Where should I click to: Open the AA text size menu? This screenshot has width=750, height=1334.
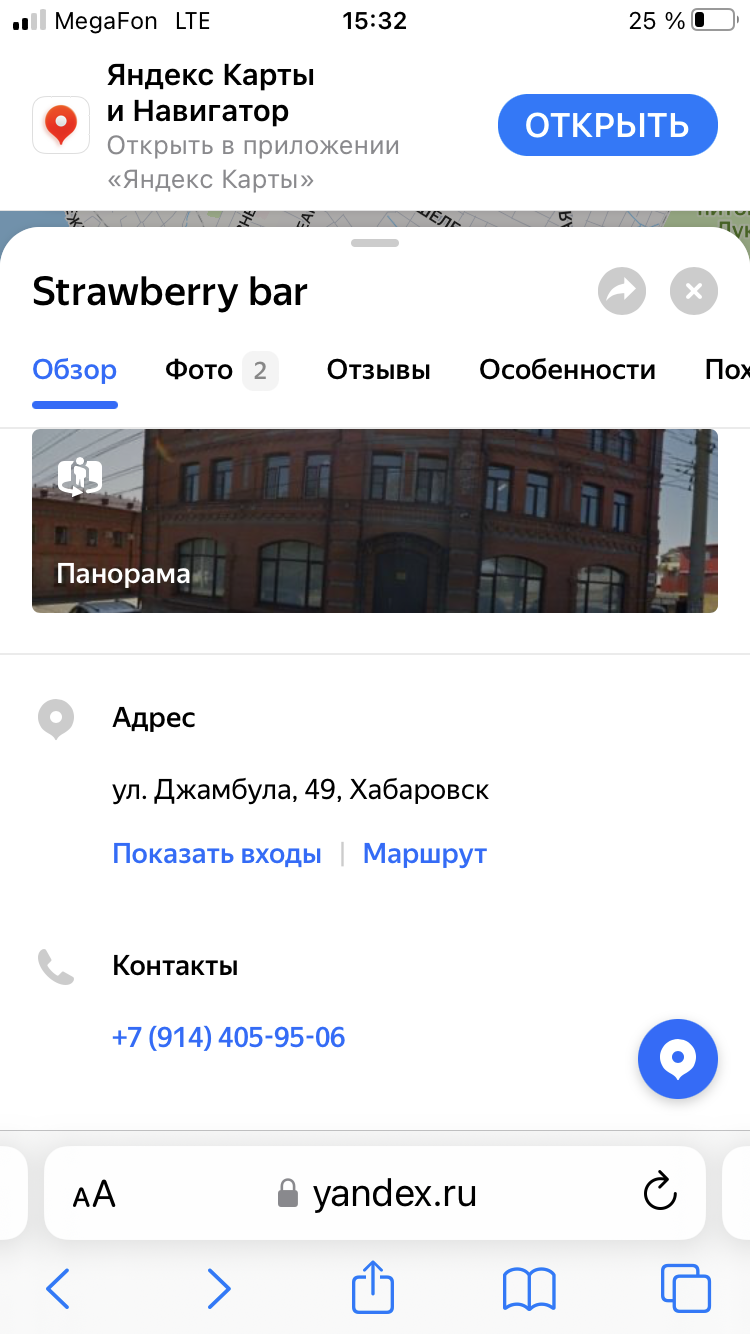pyautogui.click(x=95, y=1193)
